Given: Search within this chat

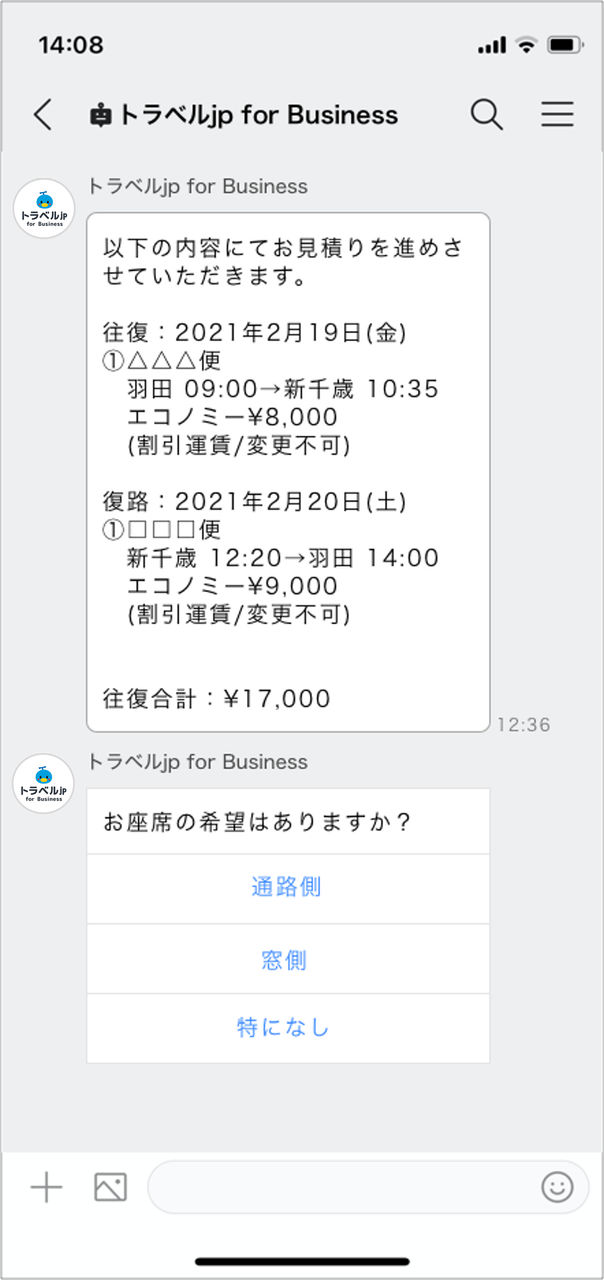Looking at the screenshot, I should point(486,115).
